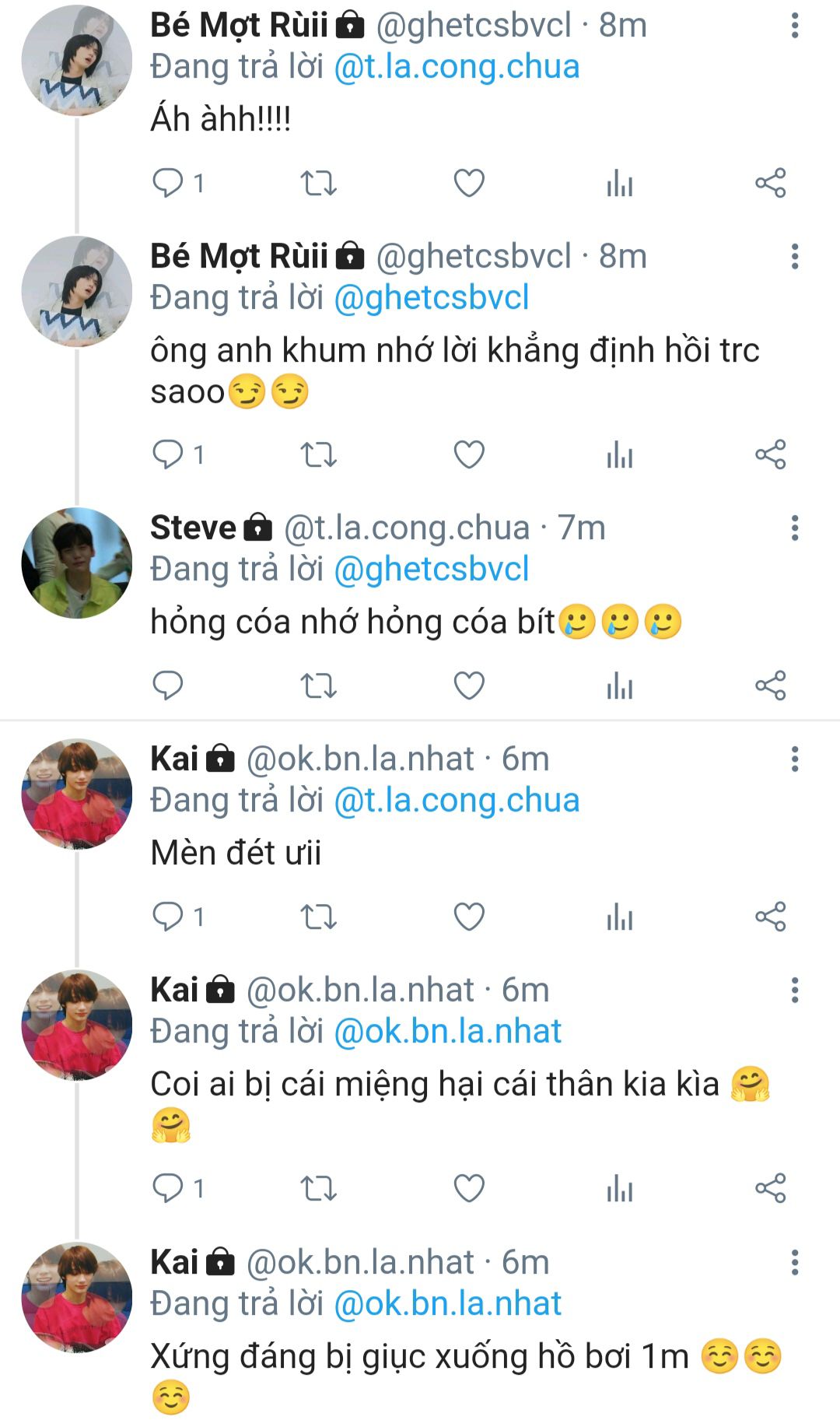Open Steve's profile picture

pyautogui.click(x=76, y=563)
